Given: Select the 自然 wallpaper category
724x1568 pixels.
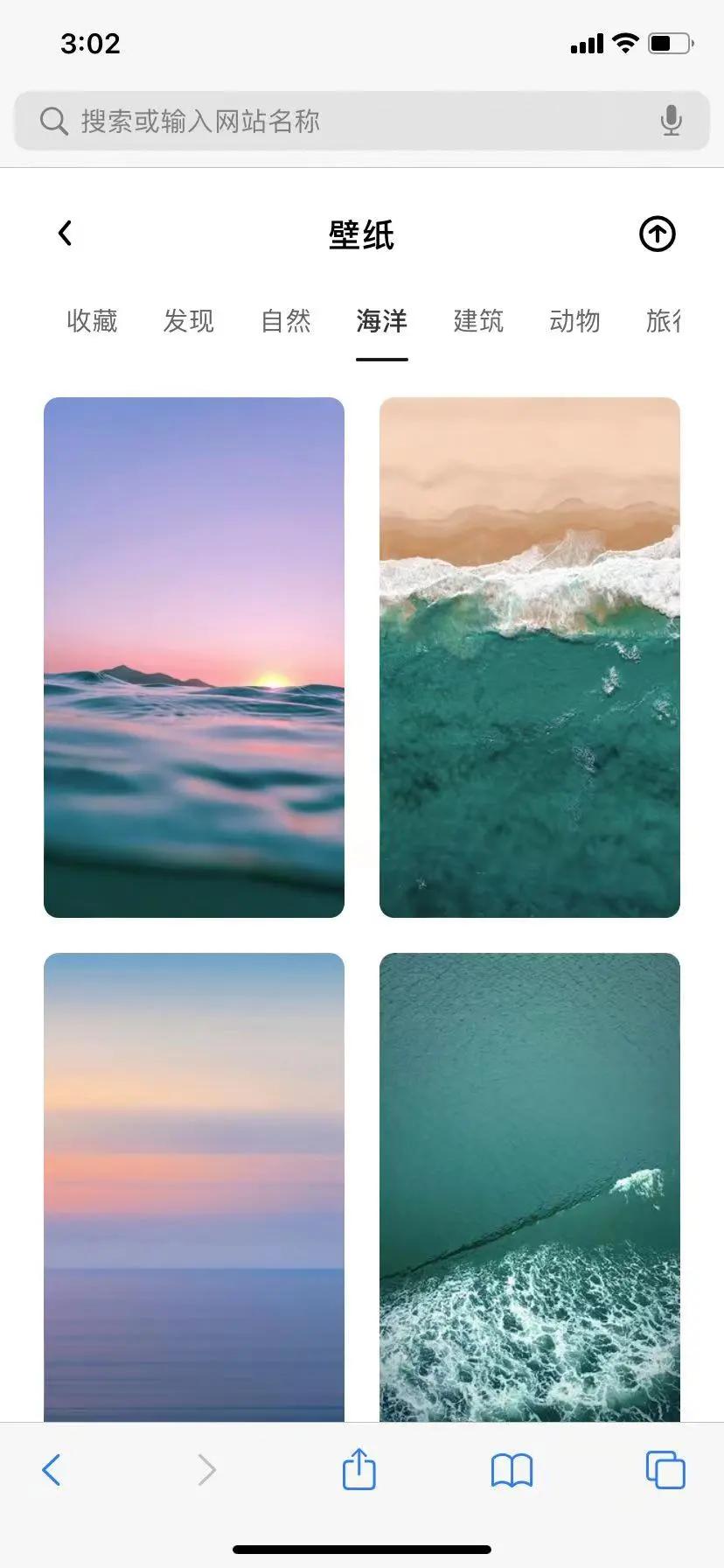Looking at the screenshot, I should click(285, 322).
